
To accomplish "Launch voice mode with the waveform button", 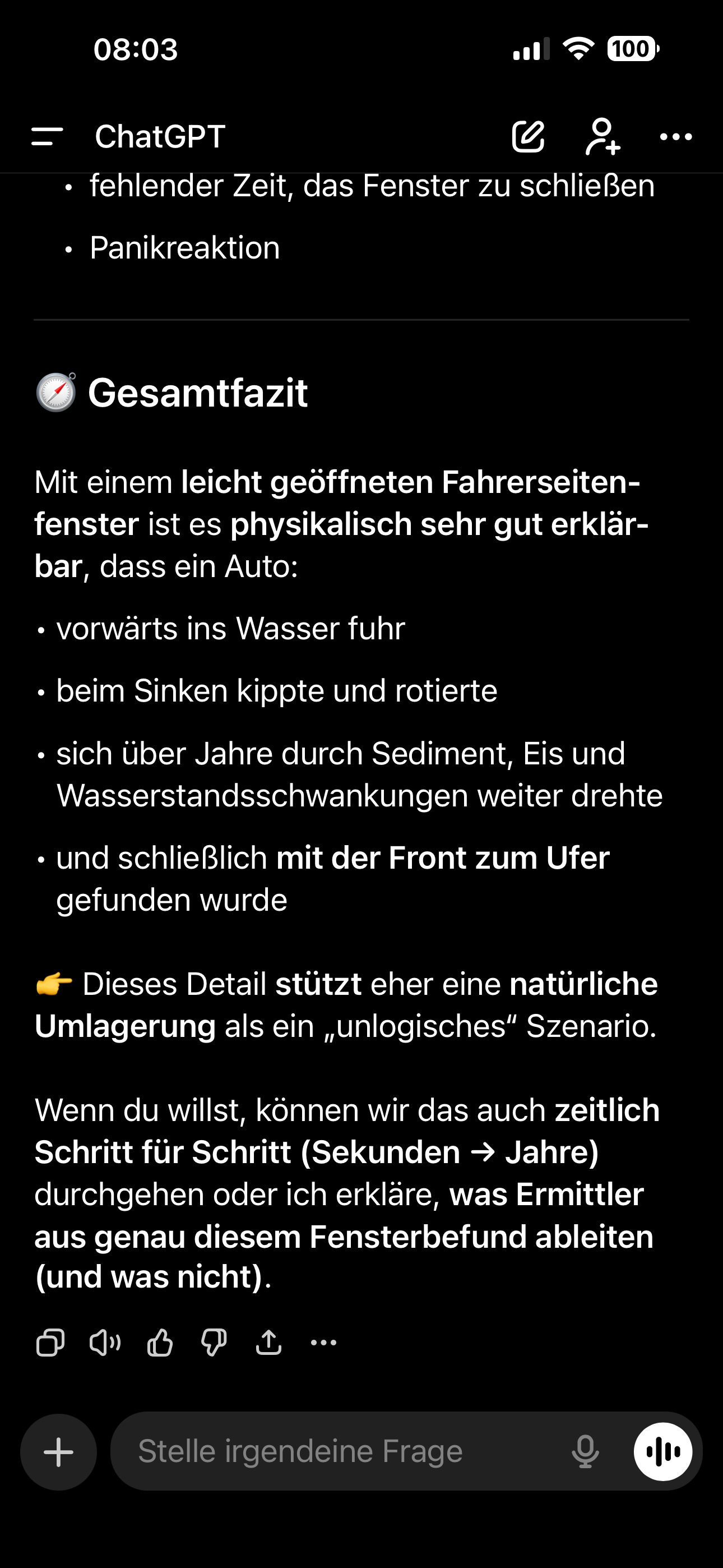I will pyautogui.click(x=662, y=1452).
